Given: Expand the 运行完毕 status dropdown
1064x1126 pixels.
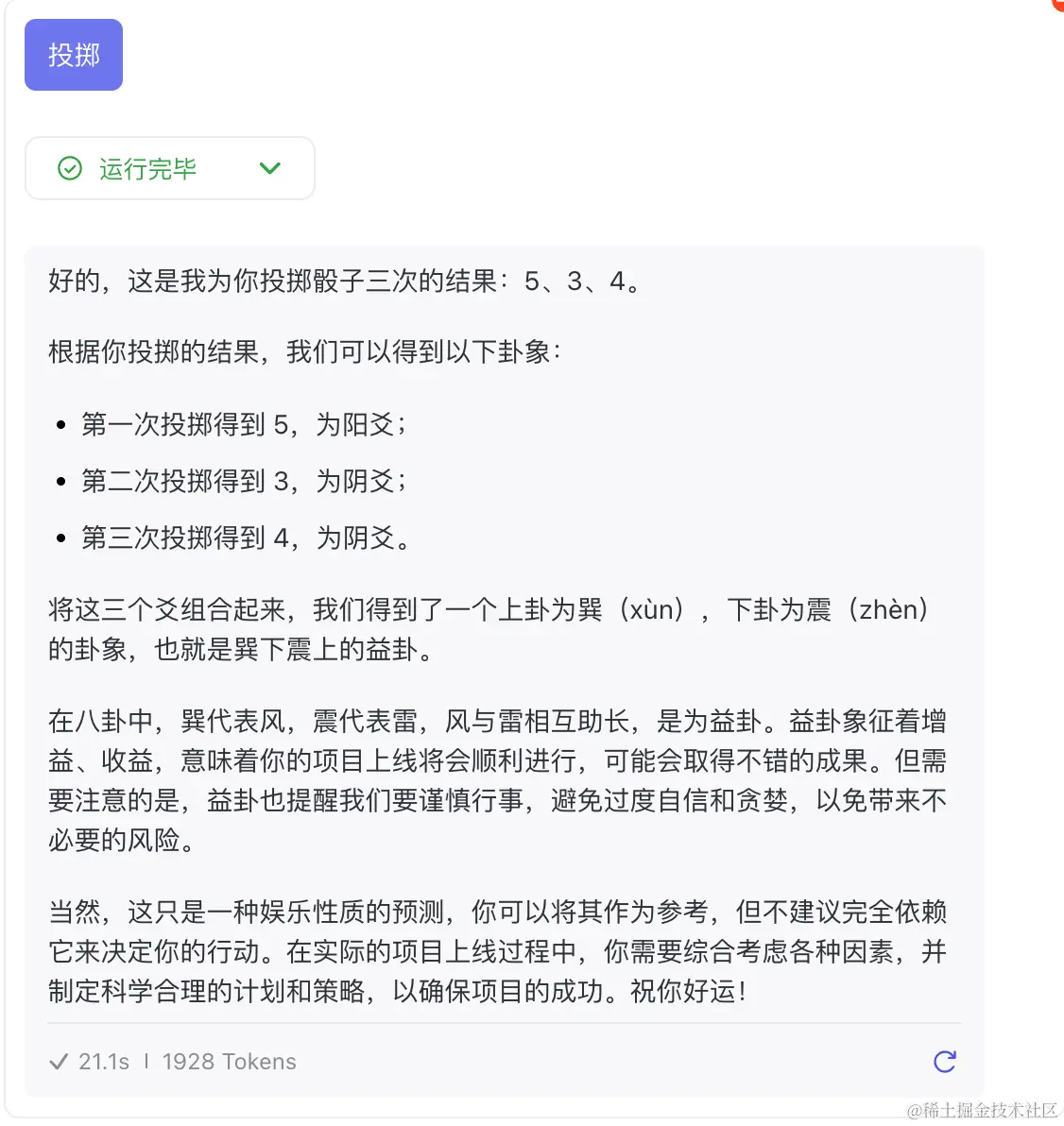Looking at the screenshot, I should click(x=269, y=168).
